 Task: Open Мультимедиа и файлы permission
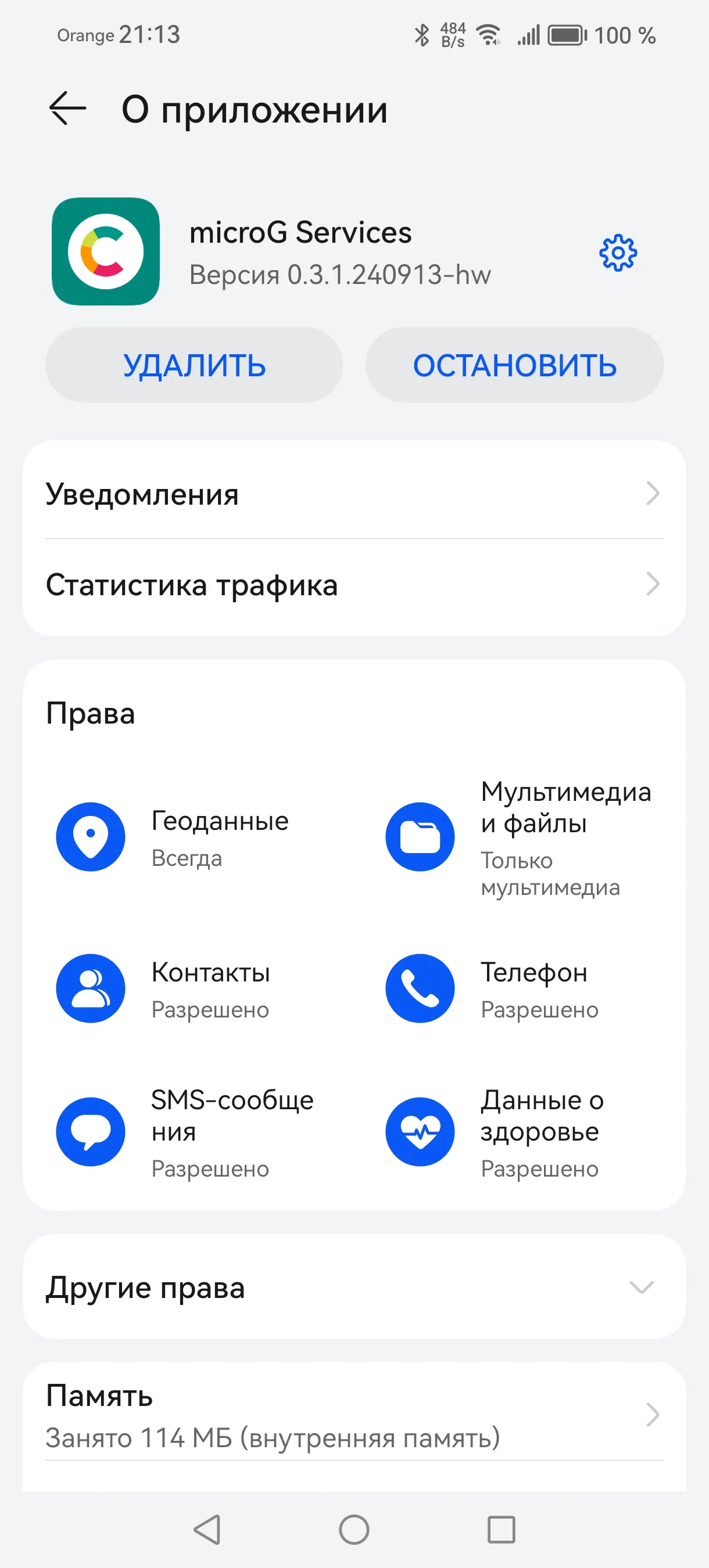(518, 837)
